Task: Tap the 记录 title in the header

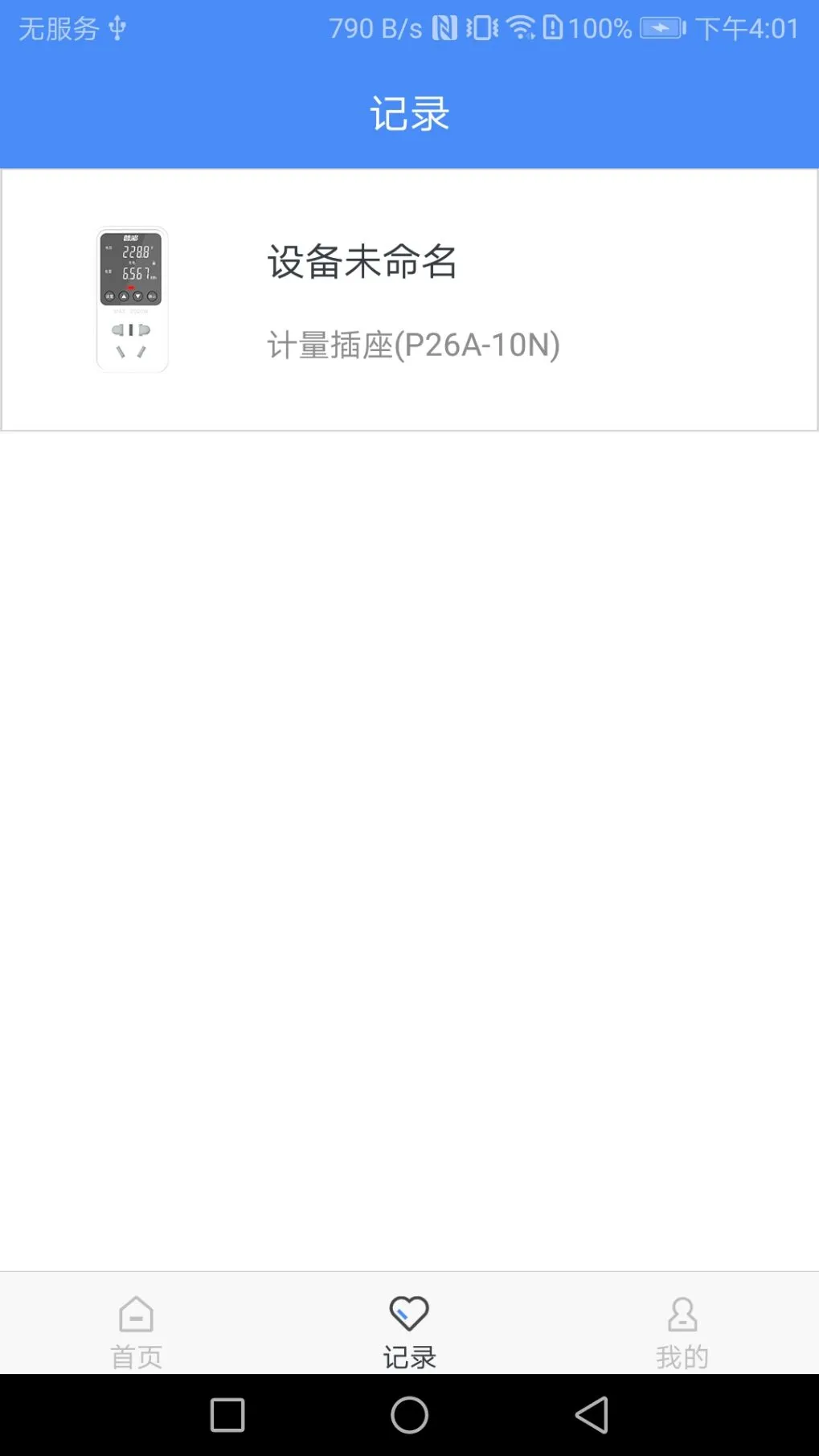Action: click(409, 112)
